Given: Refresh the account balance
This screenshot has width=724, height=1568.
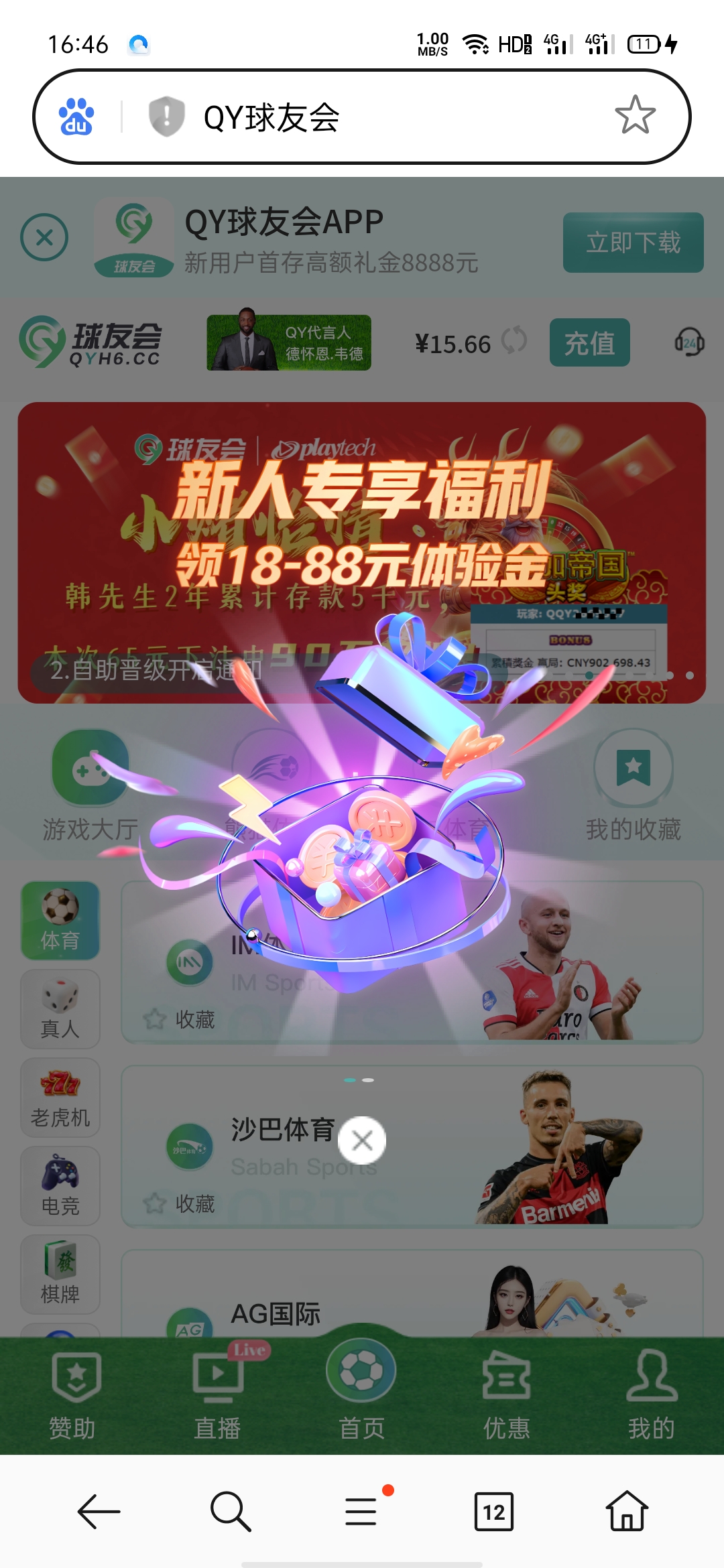Looking at the screenshot, I should tap(515, 341).
